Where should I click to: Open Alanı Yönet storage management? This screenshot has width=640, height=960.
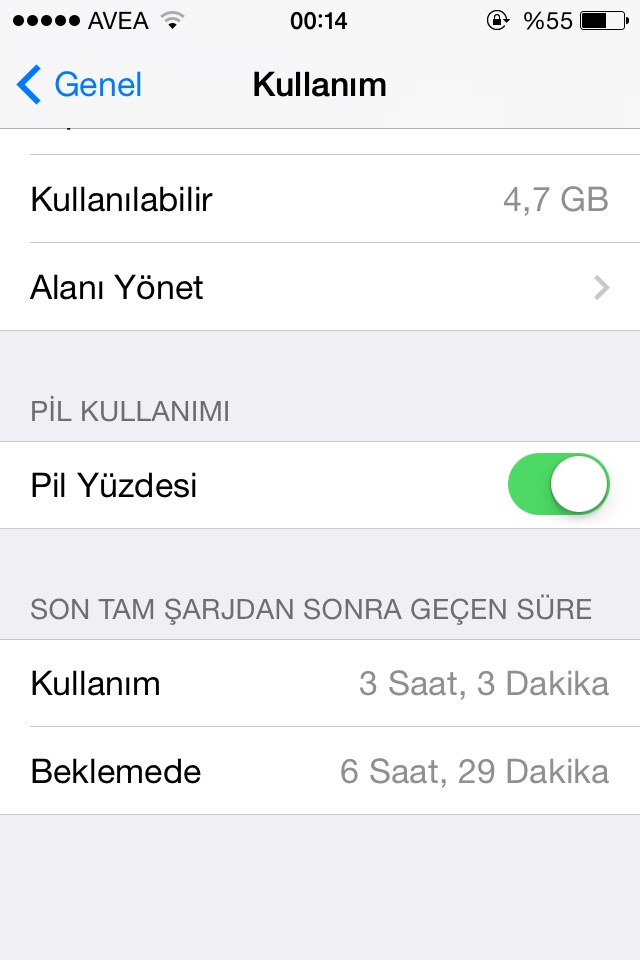click(x=320, y=288)
